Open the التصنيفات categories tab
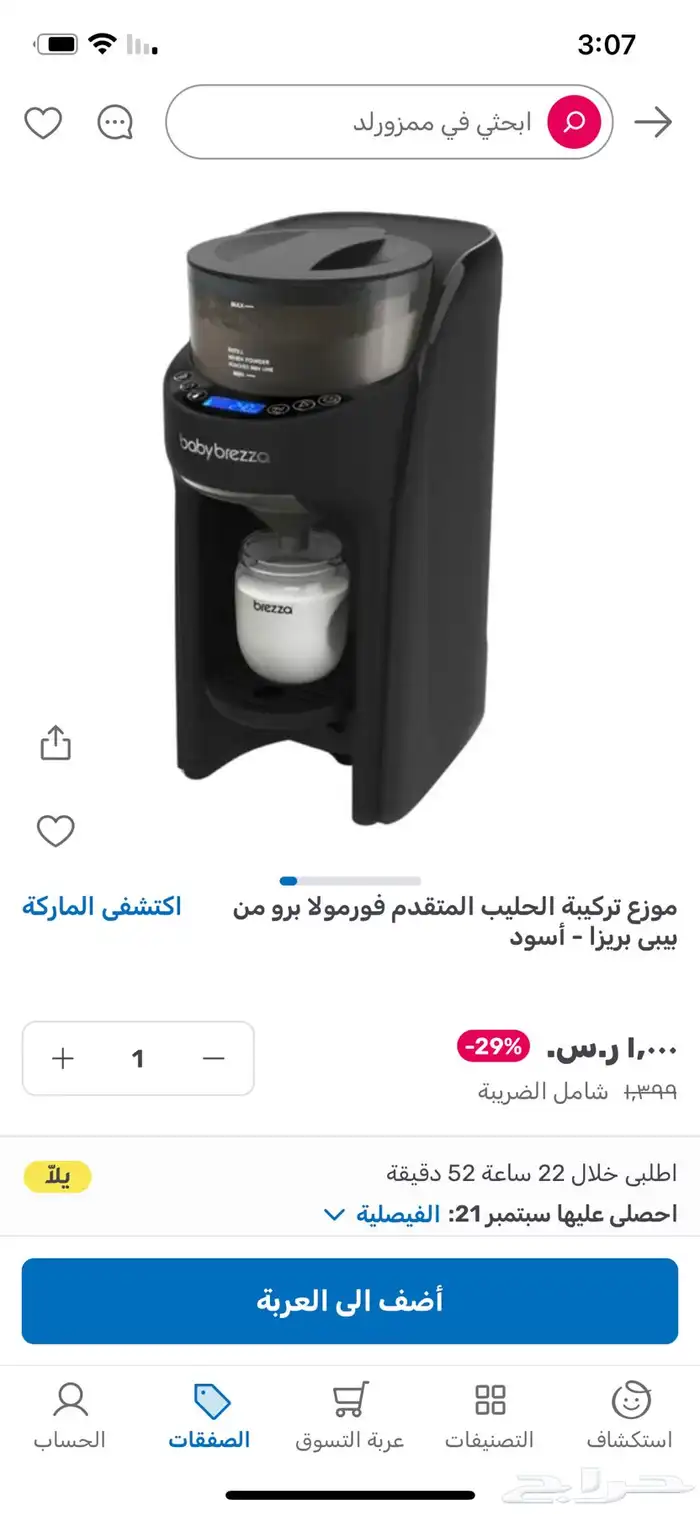The height and width of the screenshot is (1514, 700). (490, 1416)
